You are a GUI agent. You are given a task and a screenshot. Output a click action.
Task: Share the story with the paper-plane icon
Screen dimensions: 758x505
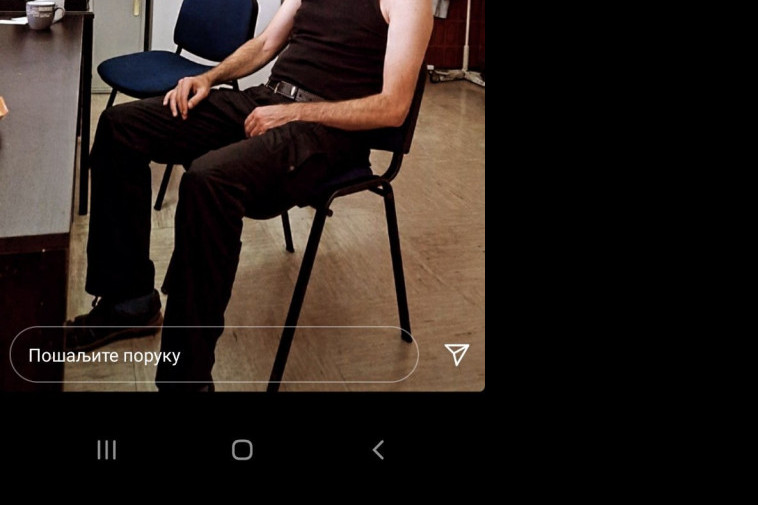tap(456, 354)
